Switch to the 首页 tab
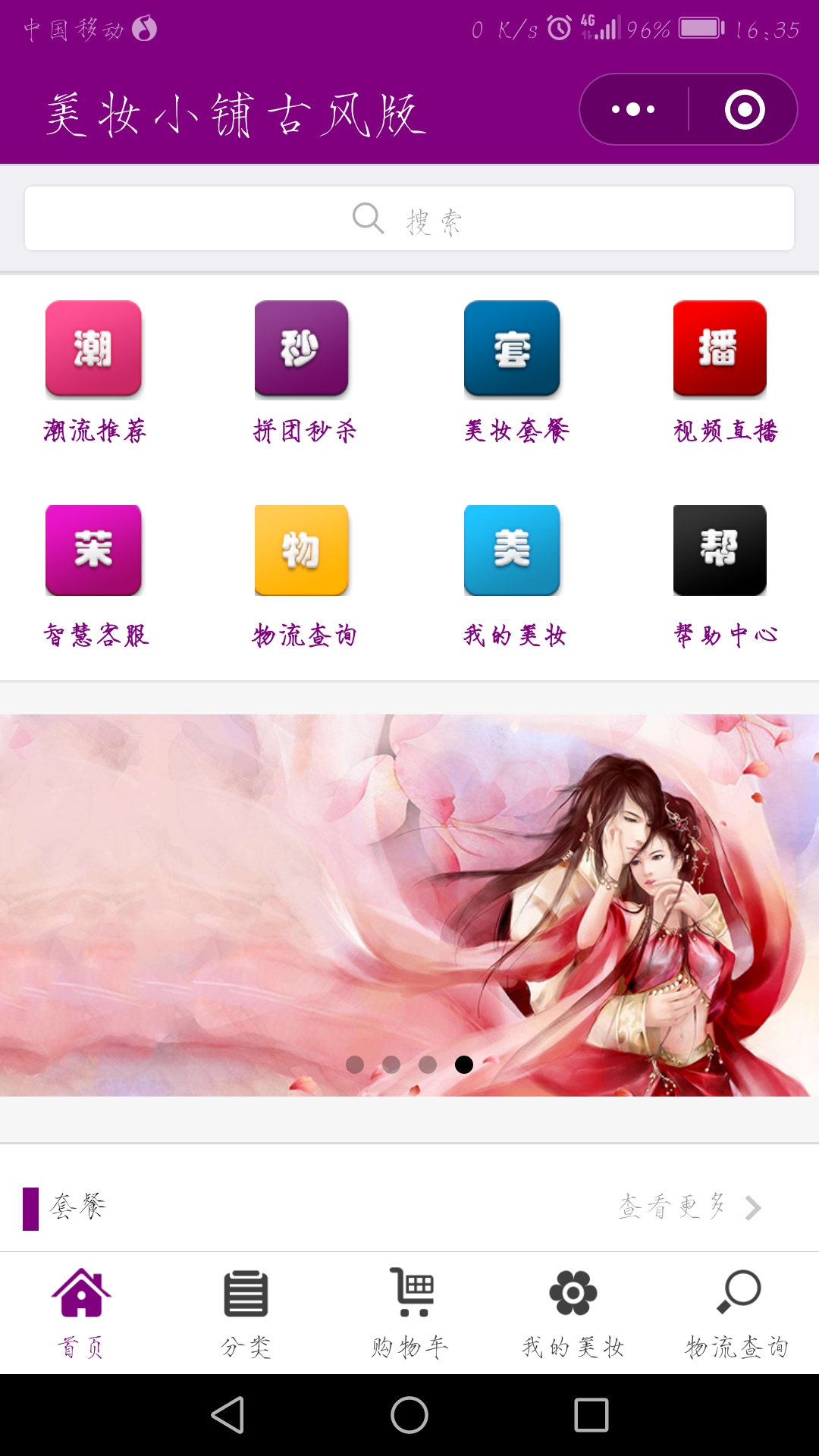 tap(81, 1312)
